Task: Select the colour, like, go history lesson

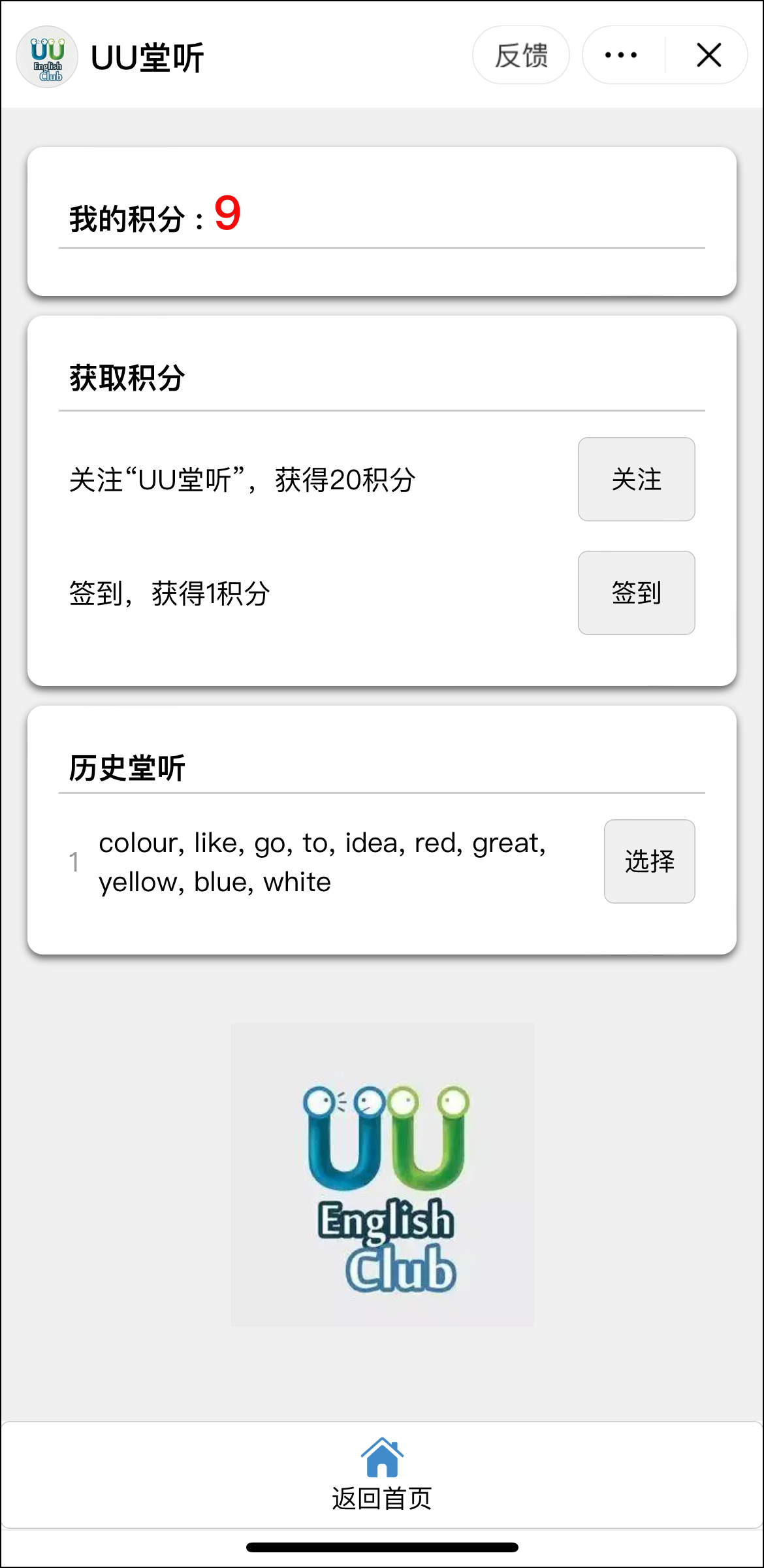Action: (649, 862)
